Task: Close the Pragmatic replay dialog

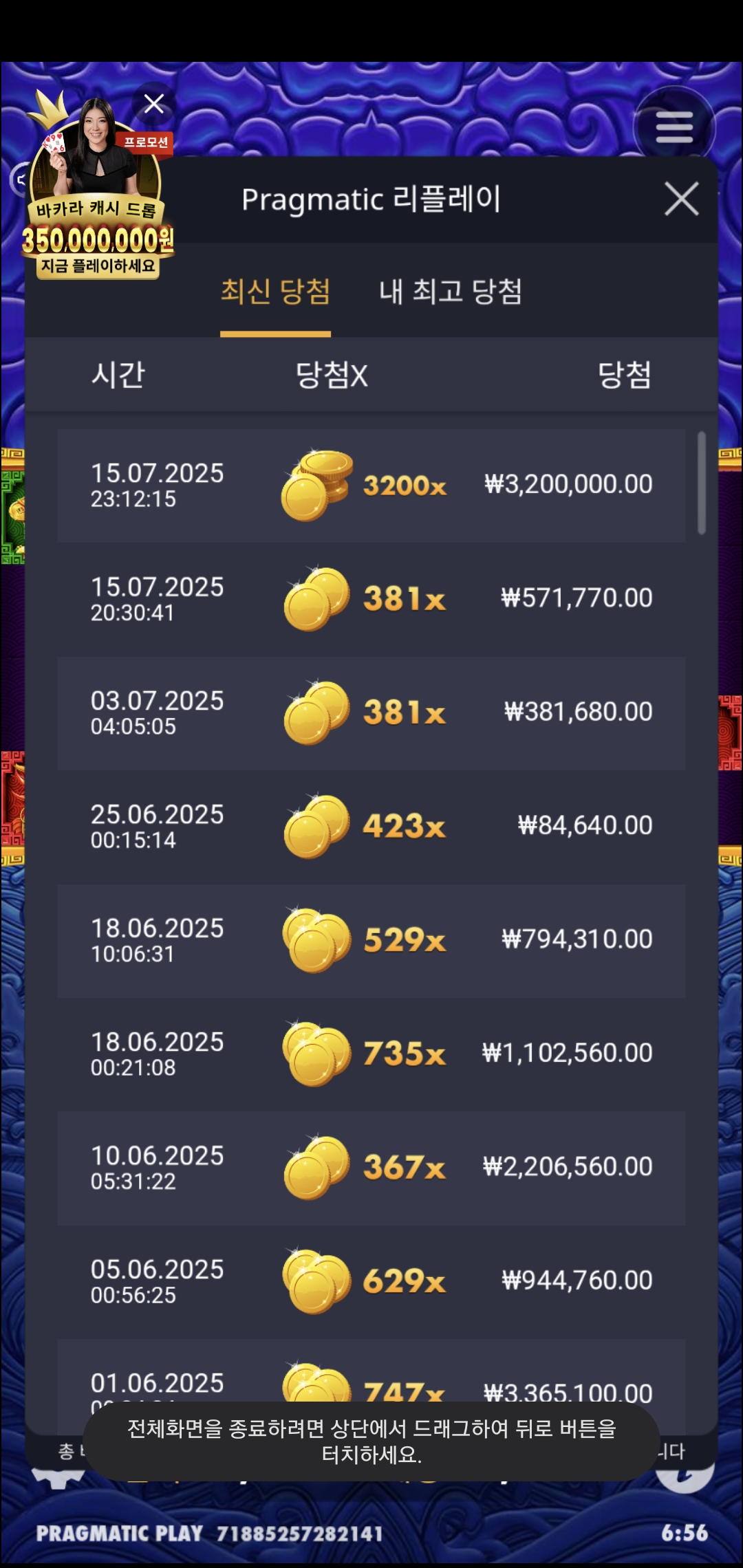Action: point(681,199)
